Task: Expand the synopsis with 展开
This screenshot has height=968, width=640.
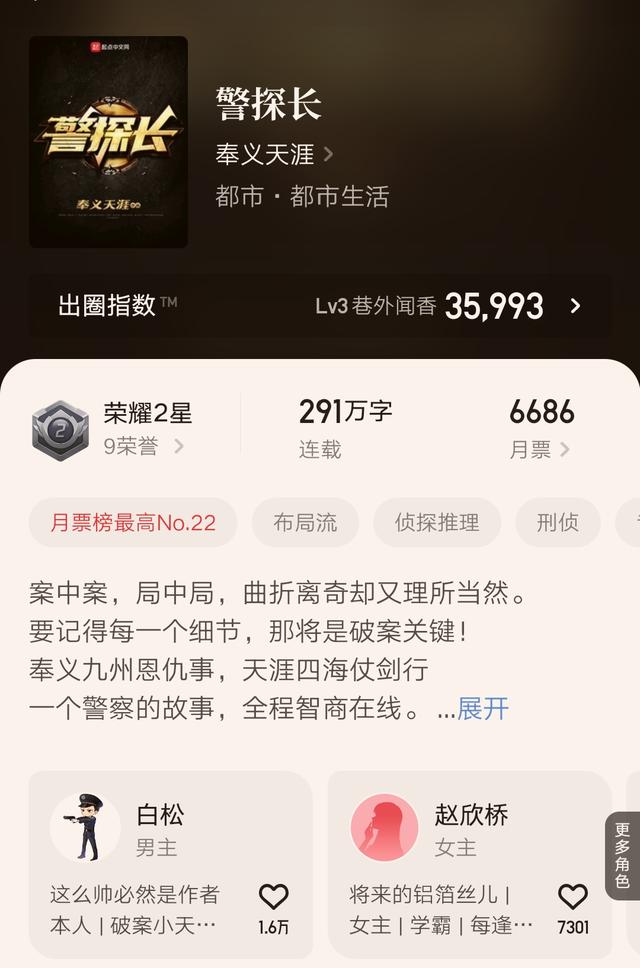Action: 483,709
